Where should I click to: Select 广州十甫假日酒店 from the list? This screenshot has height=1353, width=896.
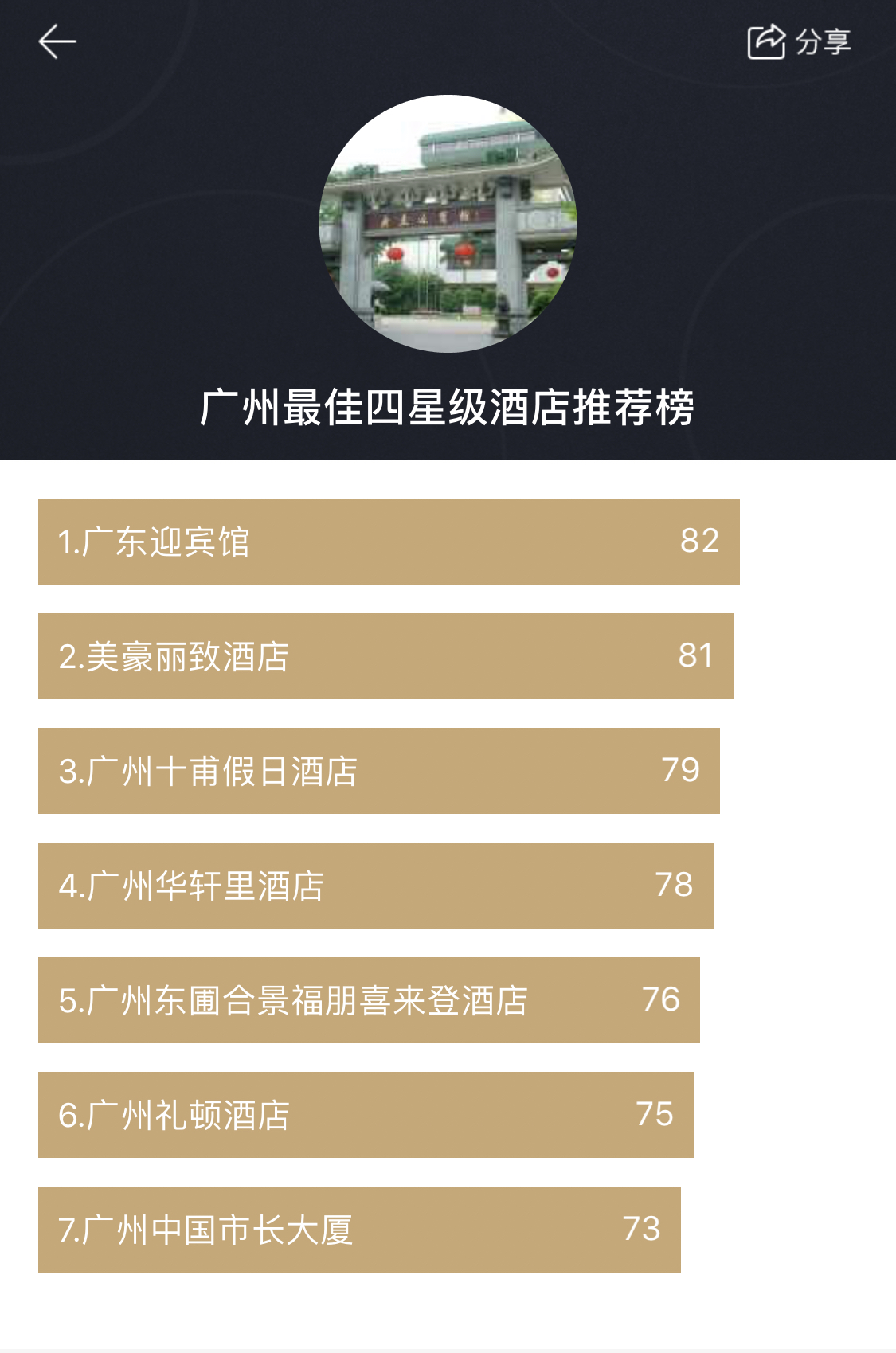[379, 771]
